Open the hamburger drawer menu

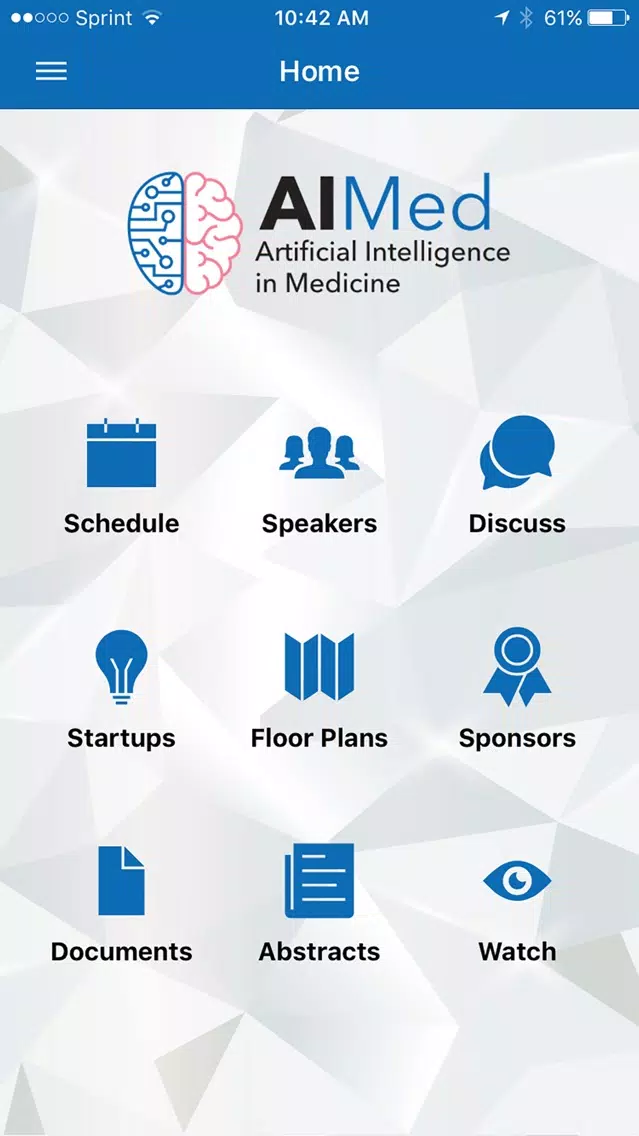coord(51,71)
